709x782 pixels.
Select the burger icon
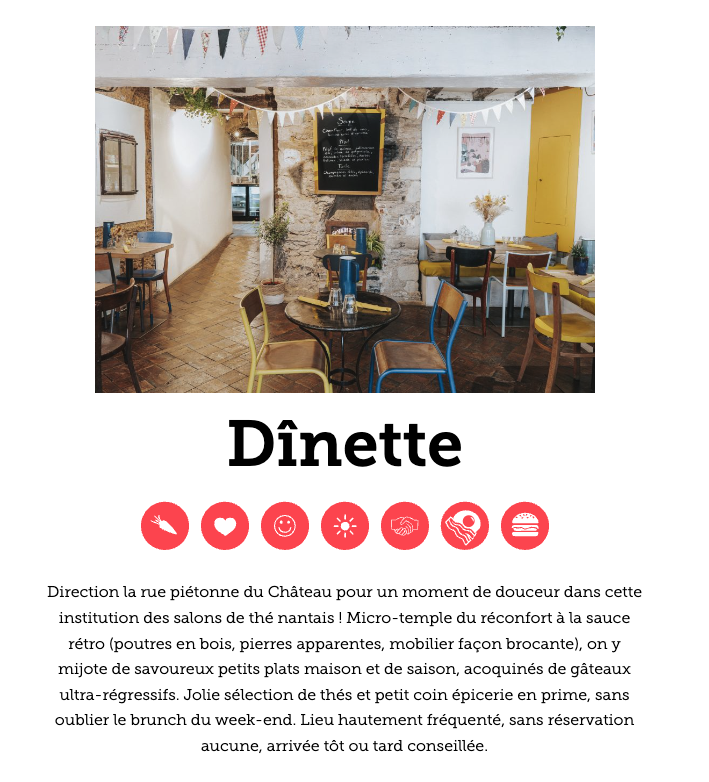pos(525,526)
